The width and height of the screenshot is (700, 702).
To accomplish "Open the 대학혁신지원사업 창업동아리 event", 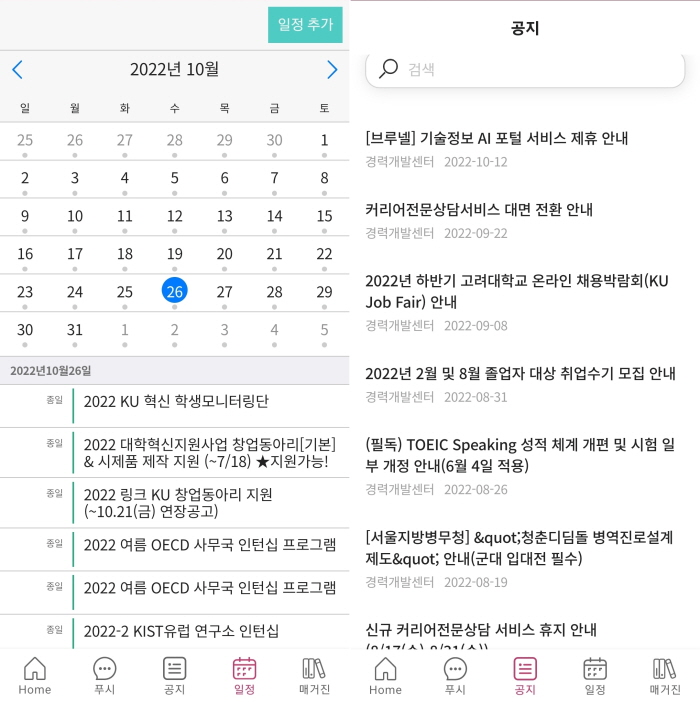I will 208,452.
